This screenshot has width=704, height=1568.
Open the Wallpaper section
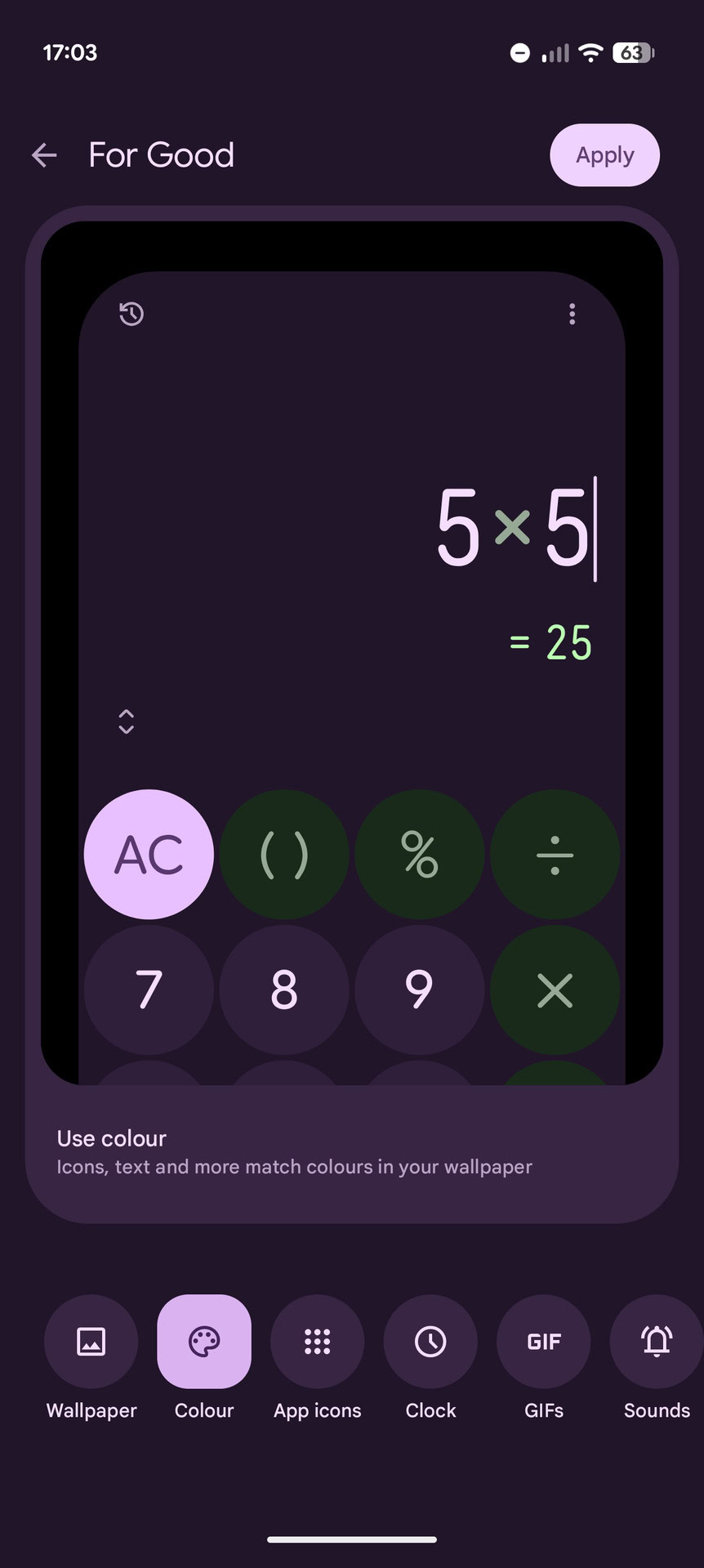[x=91, y=1342]
